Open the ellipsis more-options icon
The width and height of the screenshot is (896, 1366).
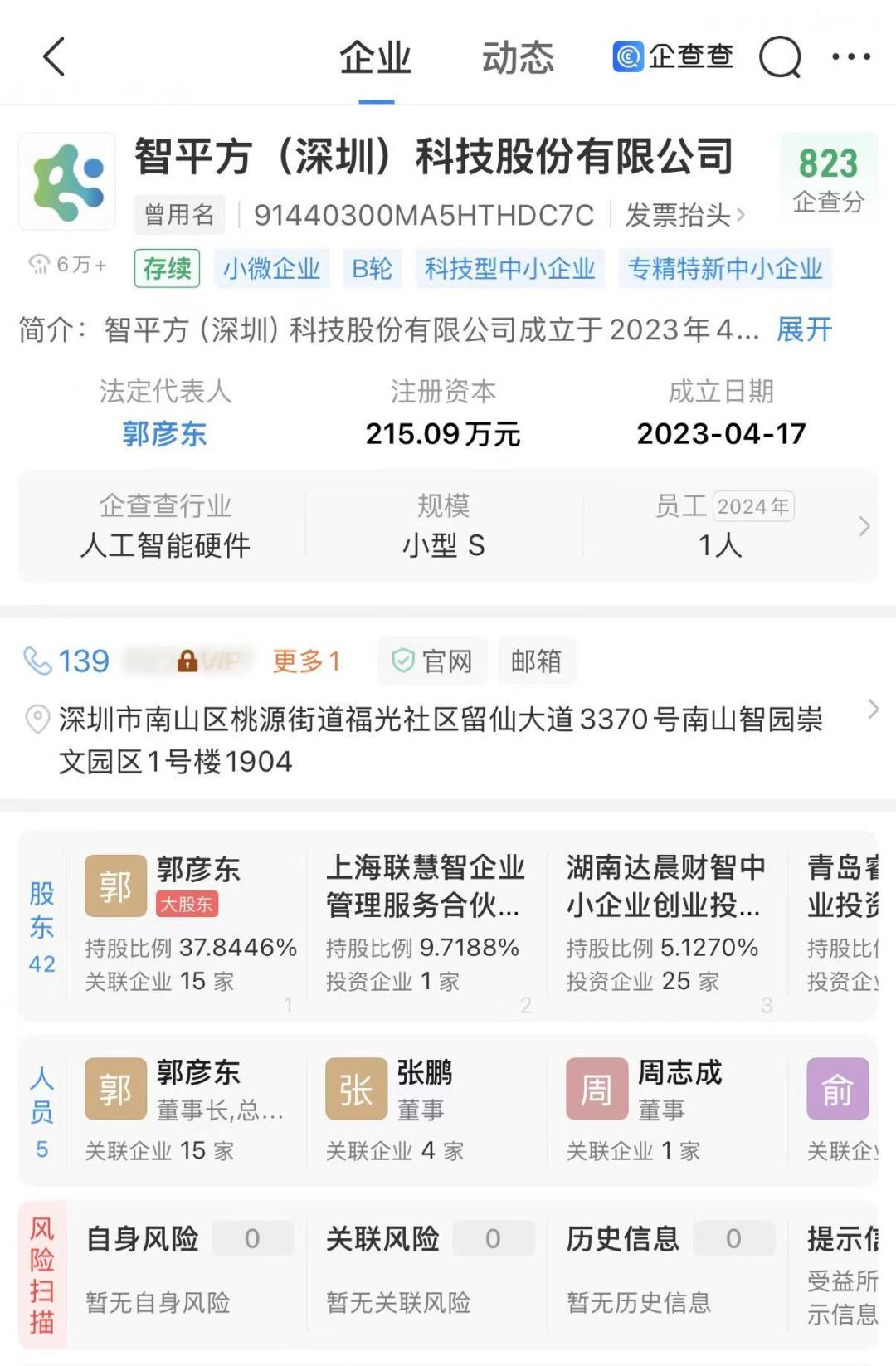point(850,56)
